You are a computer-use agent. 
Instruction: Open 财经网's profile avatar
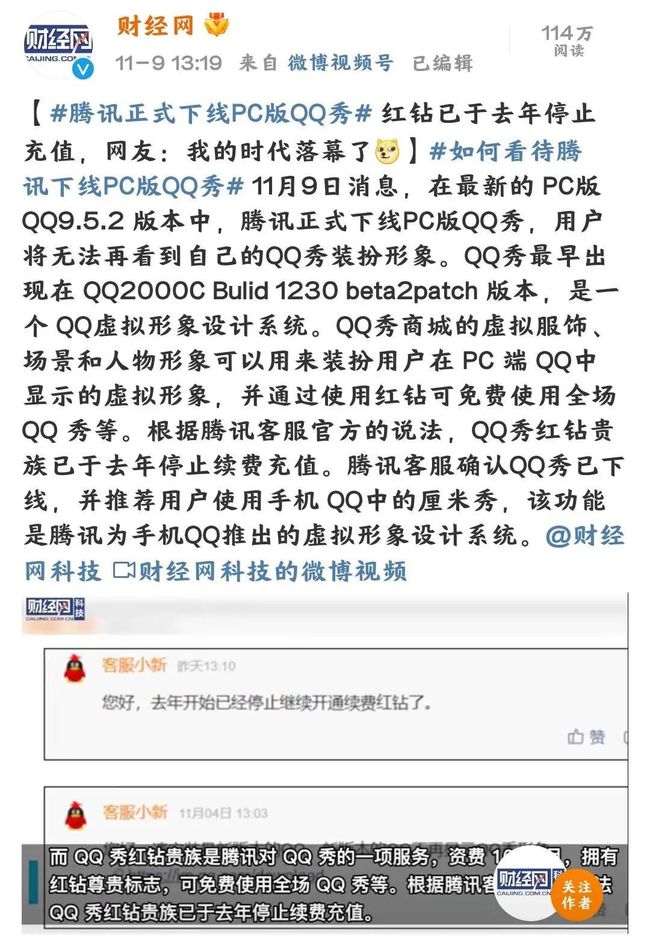coord(58,45)
